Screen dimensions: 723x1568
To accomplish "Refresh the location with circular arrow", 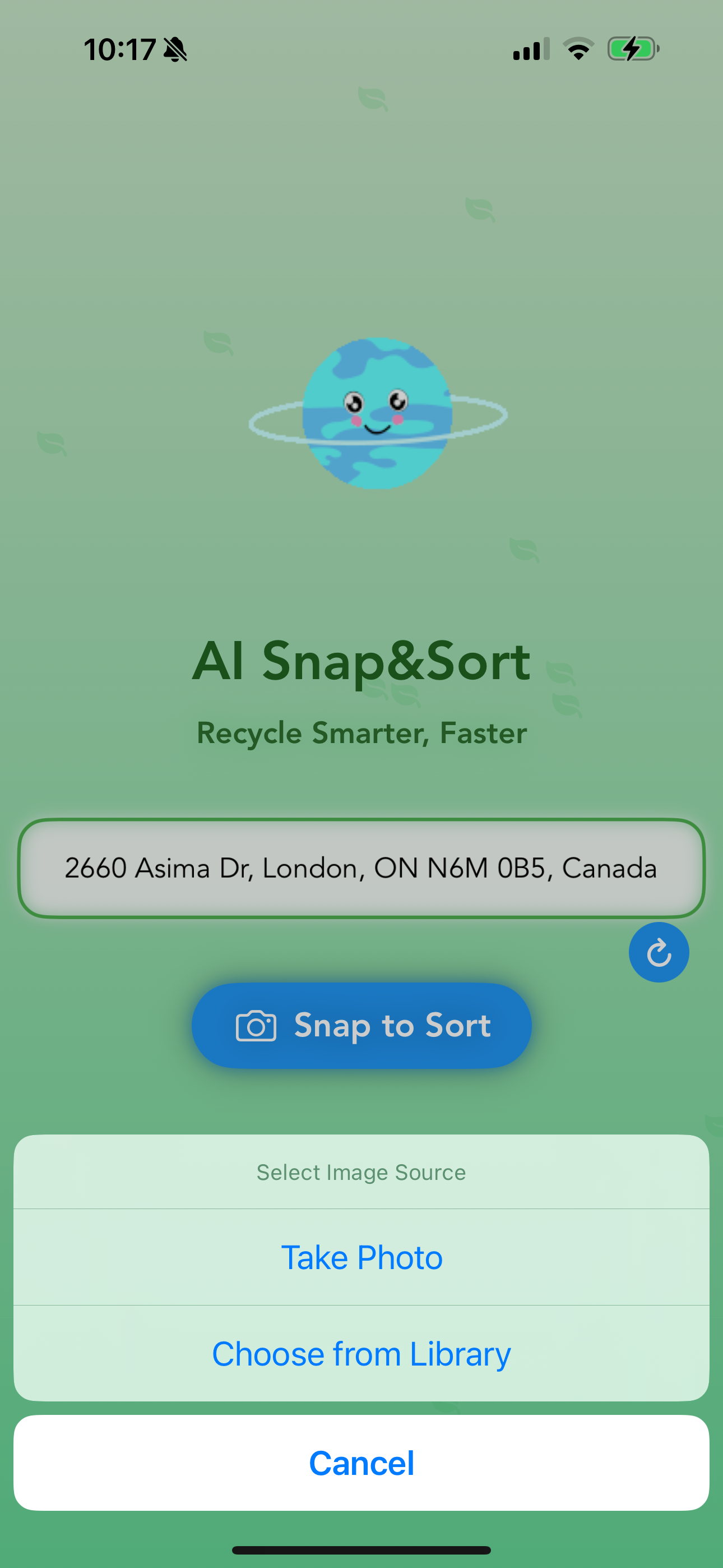I will click(x=659, y=953).
